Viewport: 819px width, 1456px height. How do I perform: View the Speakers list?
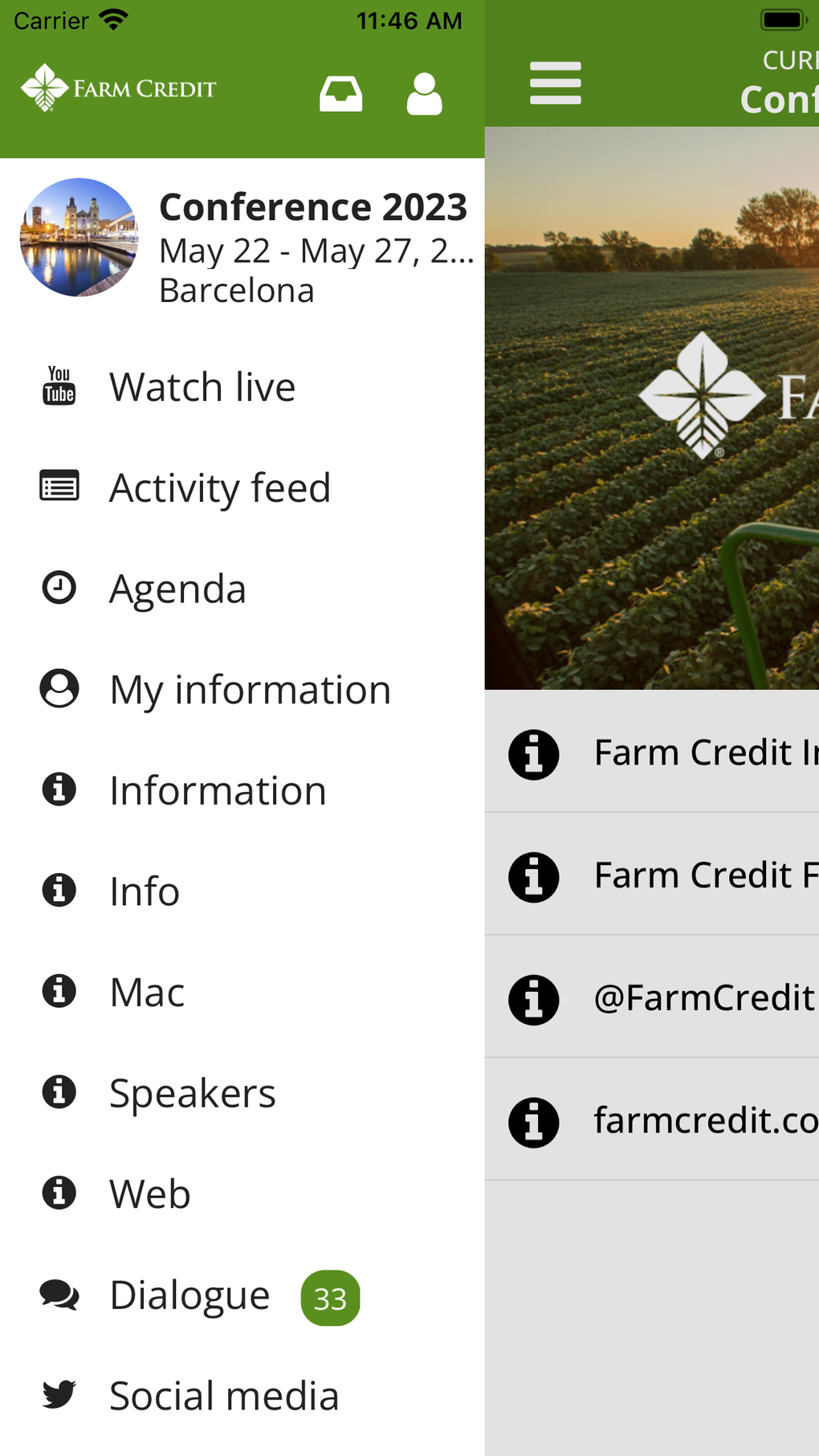tap(192, 1093)
